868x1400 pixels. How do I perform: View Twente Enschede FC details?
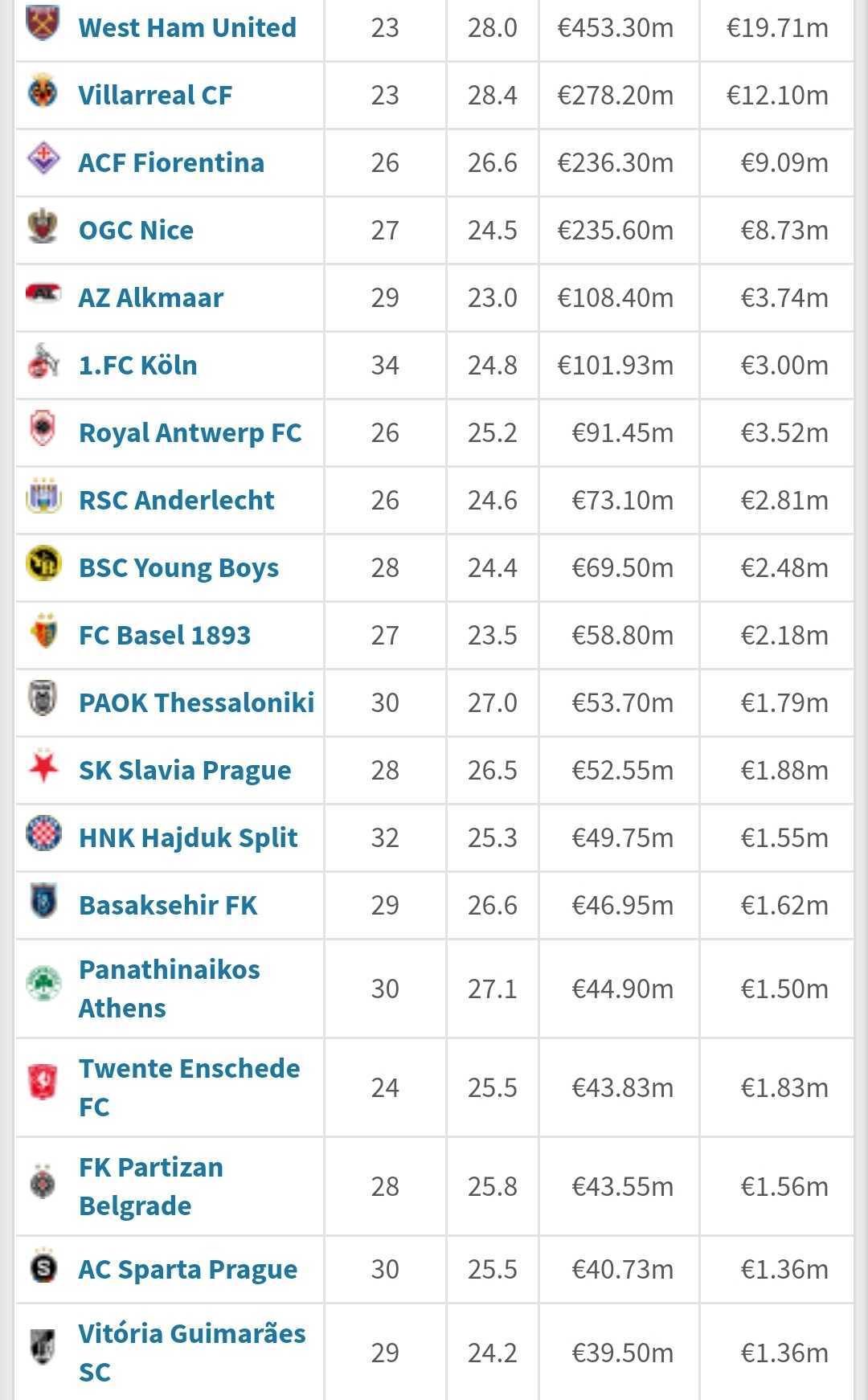(190, 1087)
